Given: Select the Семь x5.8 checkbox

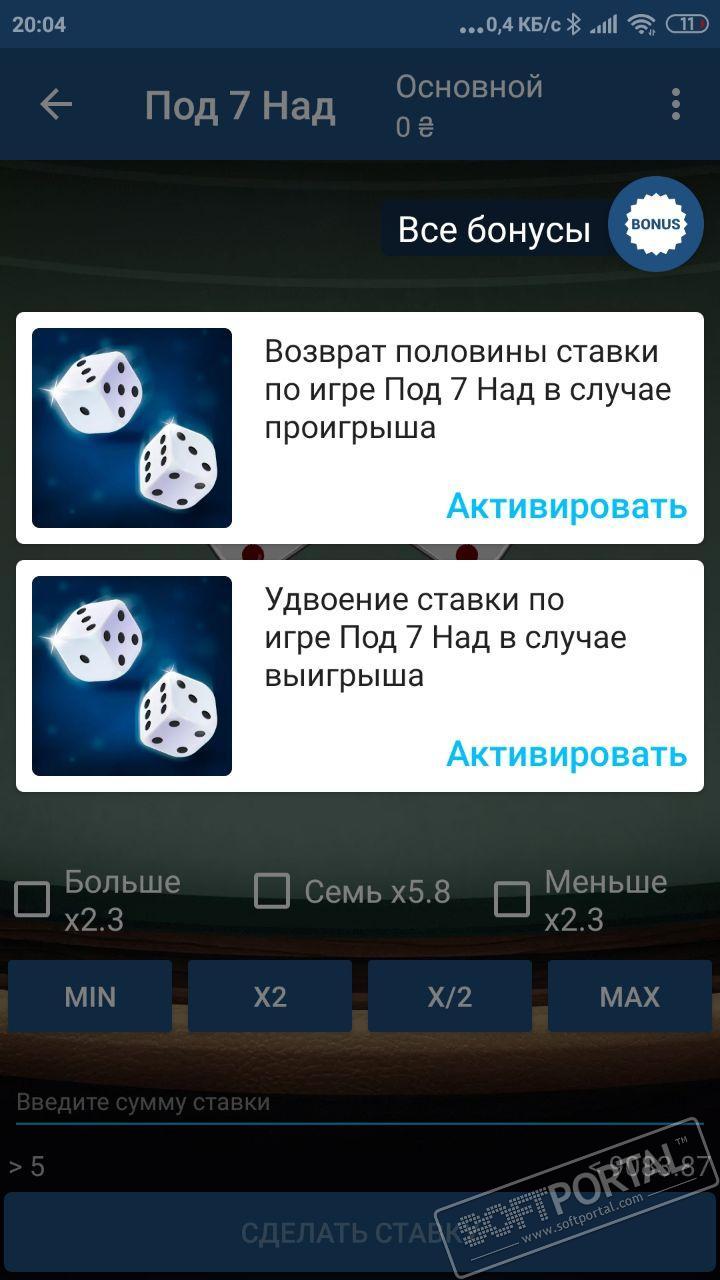Looking at the screenshot, I should pyautogui.click(x=272, y=891).
